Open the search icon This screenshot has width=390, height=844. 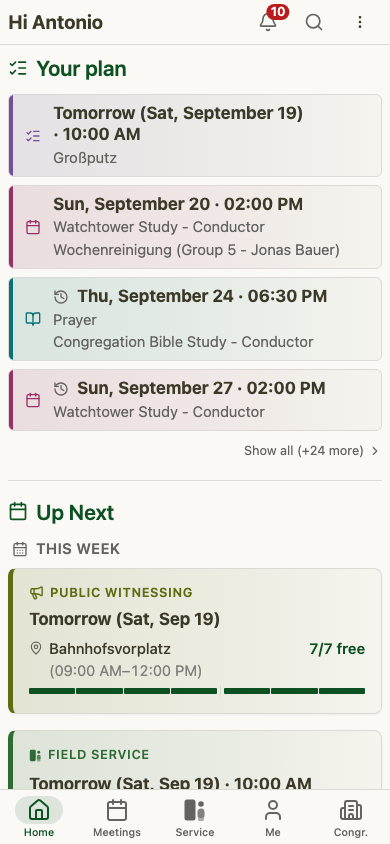click(314, 22)
